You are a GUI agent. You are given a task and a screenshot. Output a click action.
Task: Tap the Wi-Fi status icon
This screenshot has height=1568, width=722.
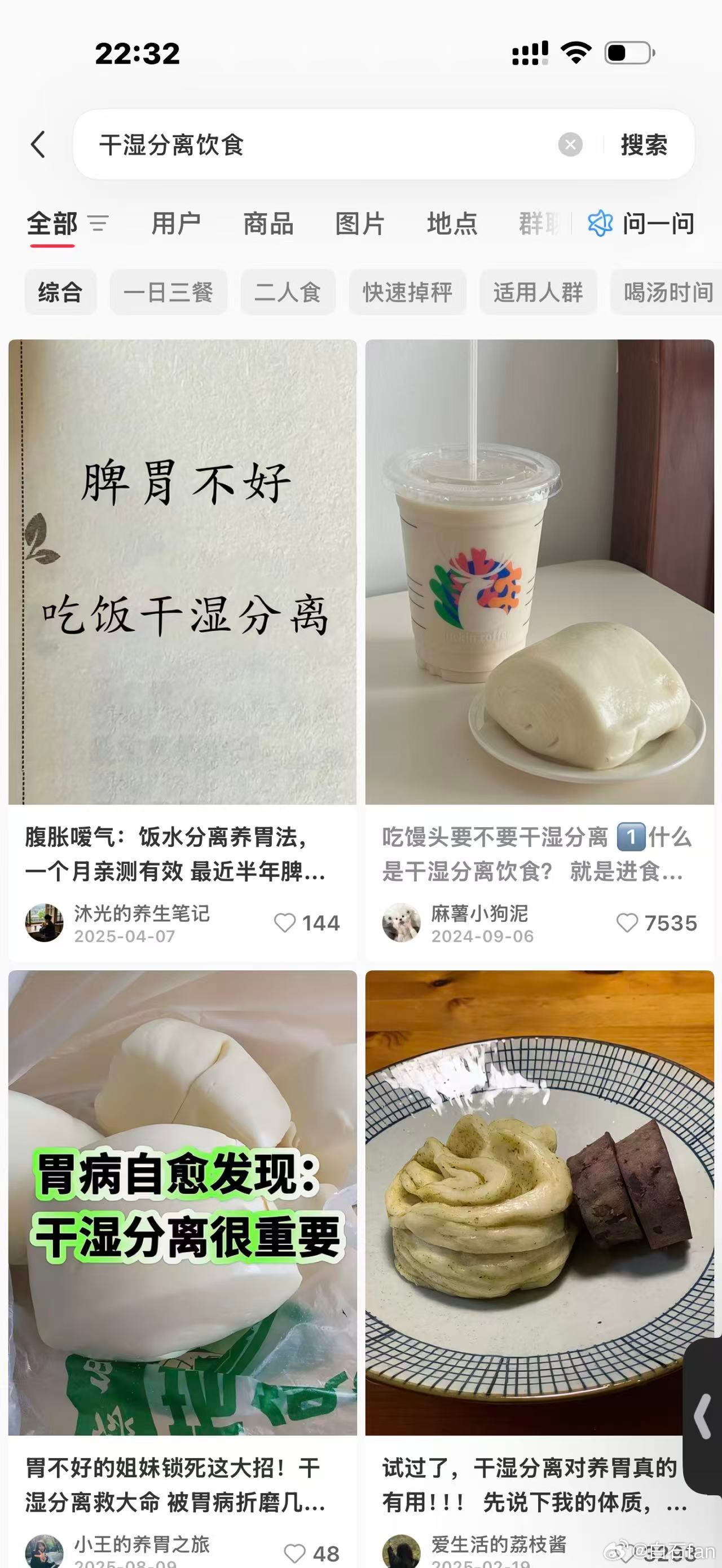575,53
